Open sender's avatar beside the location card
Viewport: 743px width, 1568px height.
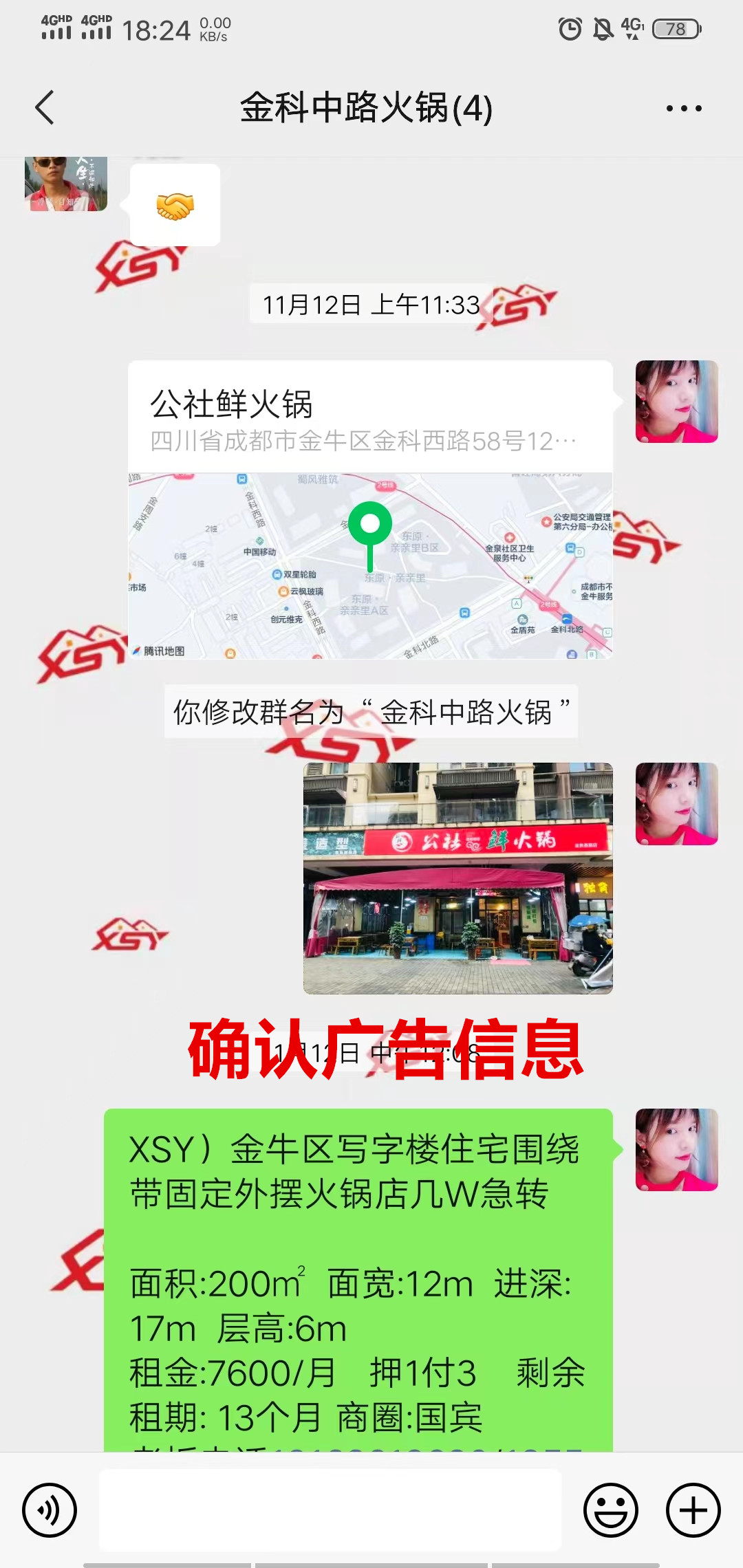click(x=676, y=402)
